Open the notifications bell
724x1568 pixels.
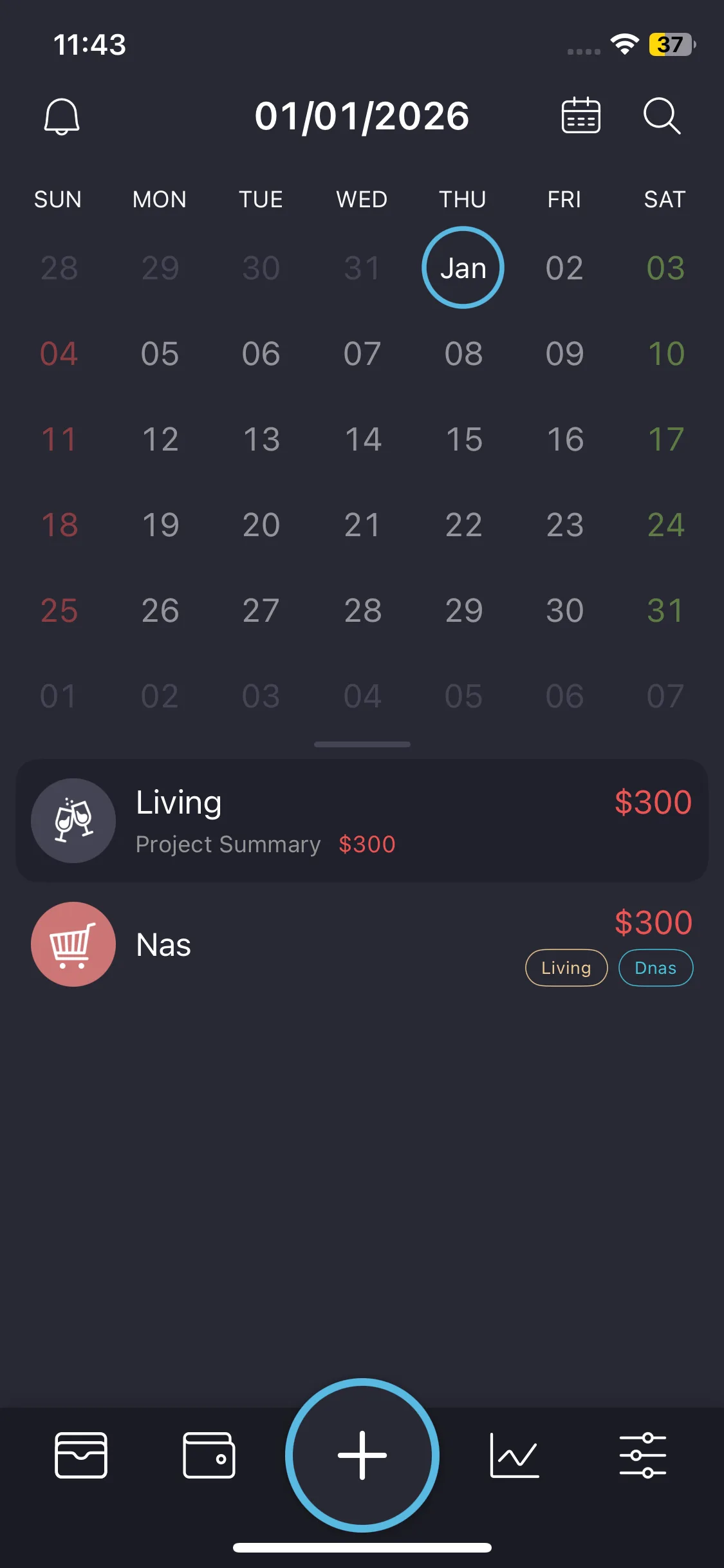coord(62,117)
